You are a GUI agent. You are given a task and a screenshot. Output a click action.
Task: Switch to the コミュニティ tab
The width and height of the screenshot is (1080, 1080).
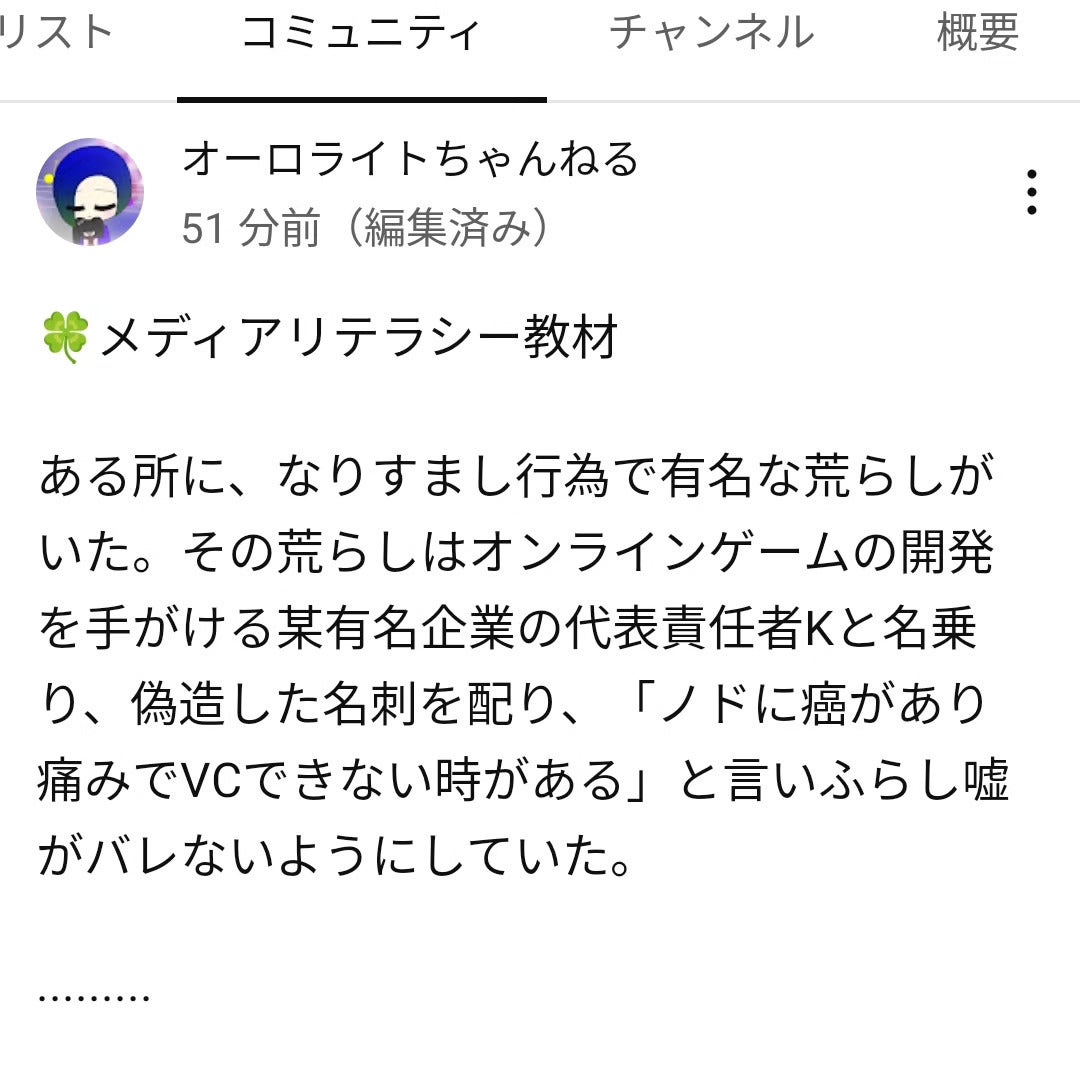point(361,35)
